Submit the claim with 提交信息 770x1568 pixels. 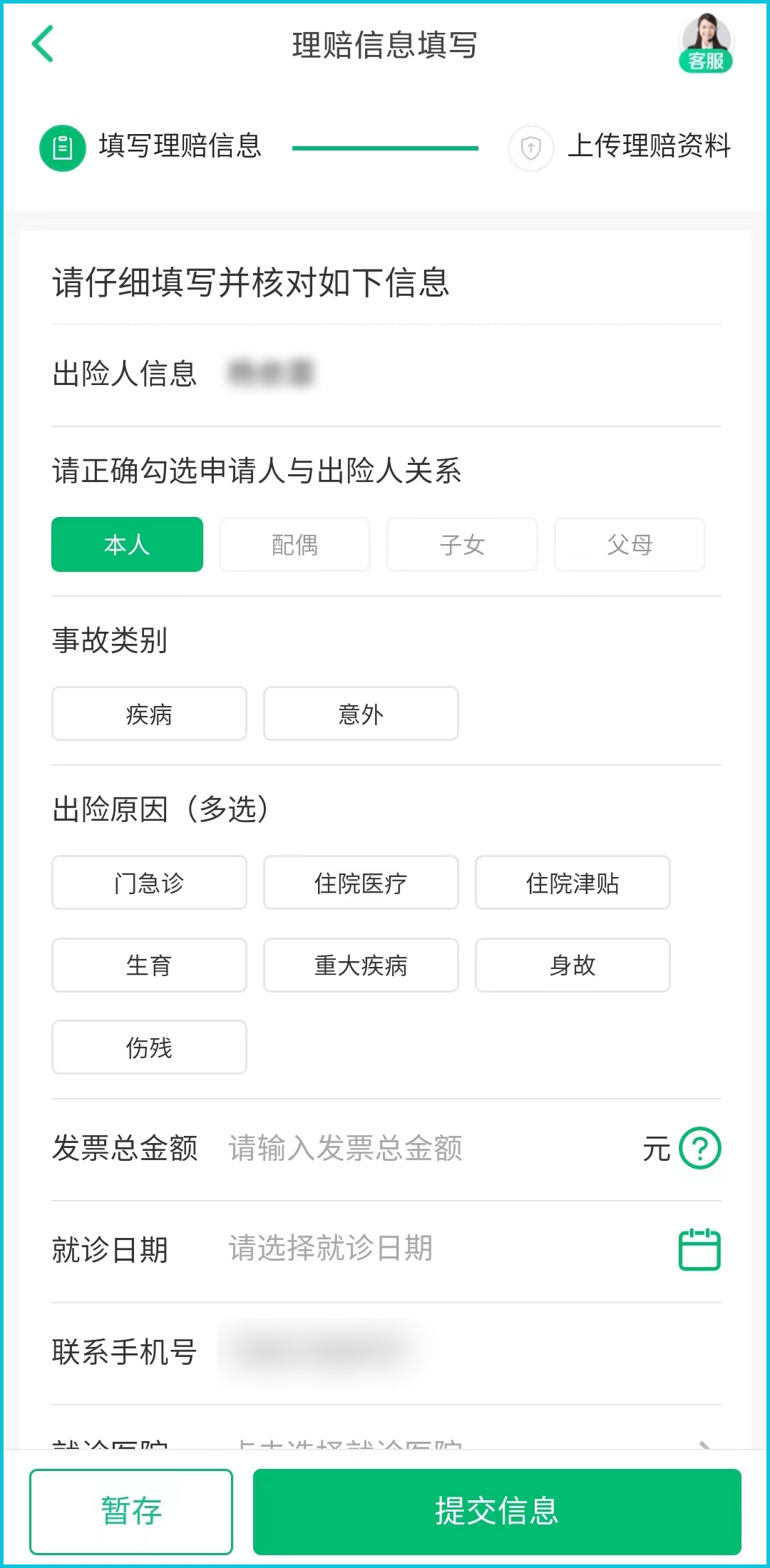pyautogui.click(x=497, y=1511)
